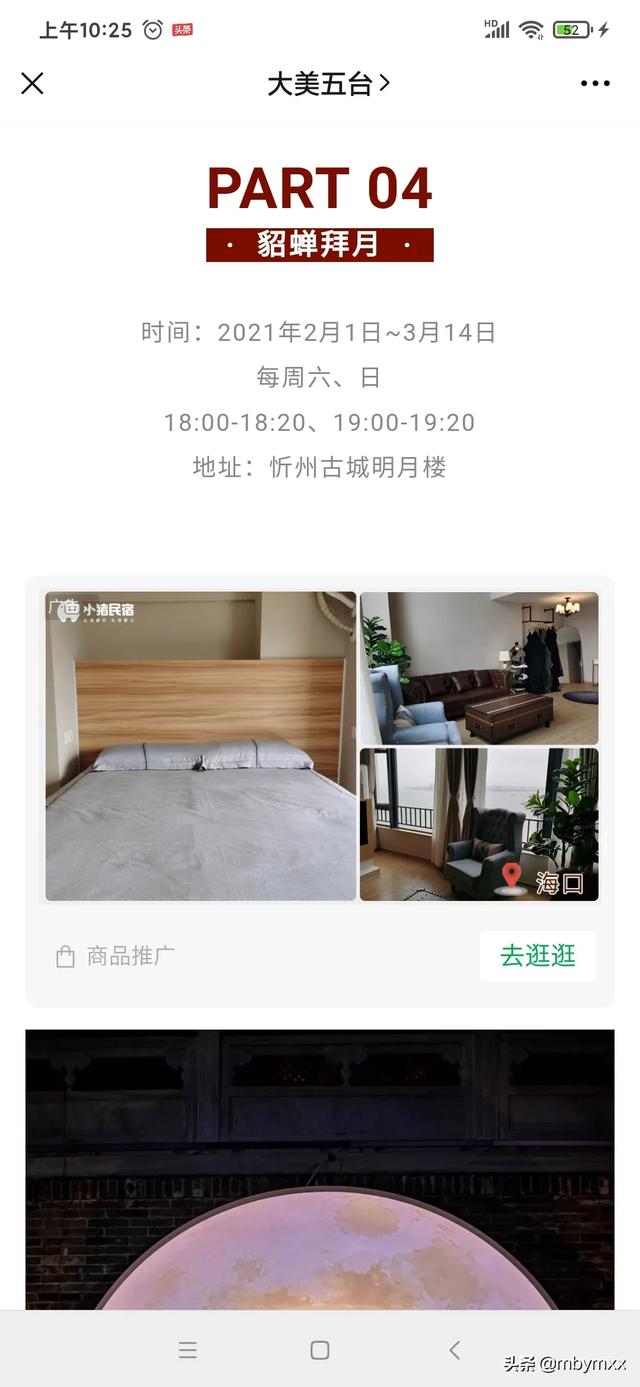Close the article with the X icon
This screenshot has height=1387, width=640.
click(32, 84)
